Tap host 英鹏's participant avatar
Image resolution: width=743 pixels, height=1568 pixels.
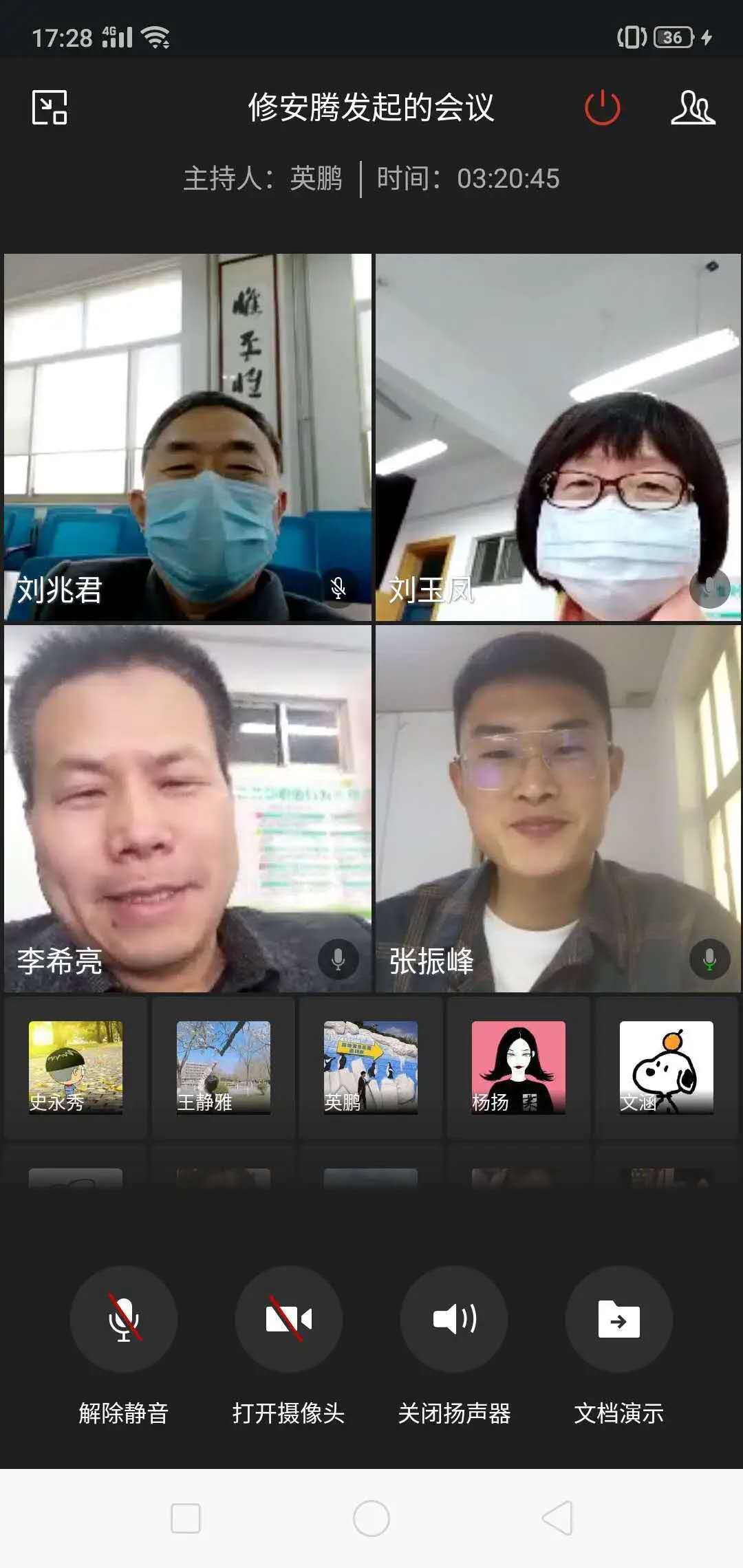pyautogui.click(x=371, y=1067)
